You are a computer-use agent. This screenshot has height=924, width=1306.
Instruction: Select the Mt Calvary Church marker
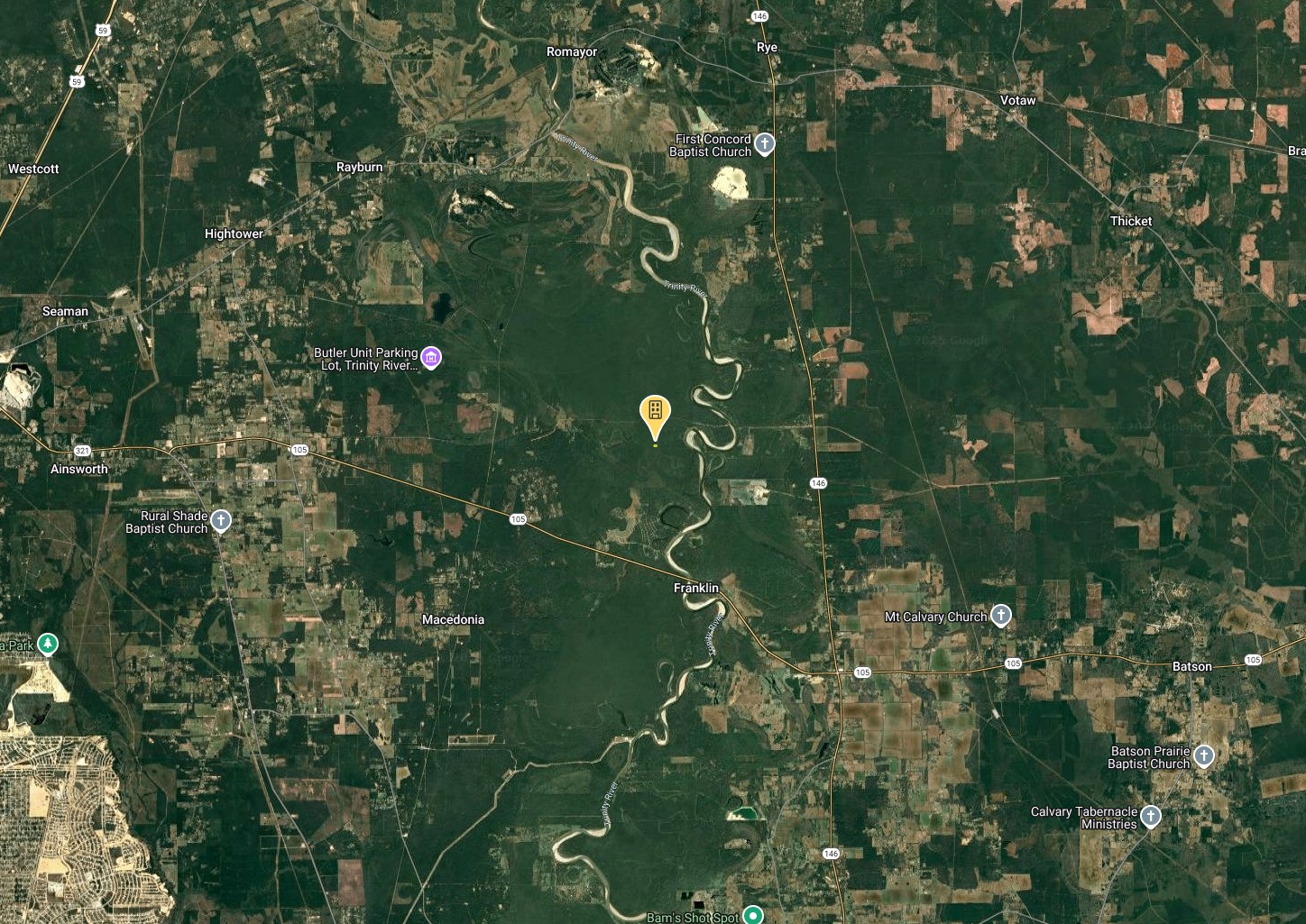pyautogui.click(x=1000, y=616)
